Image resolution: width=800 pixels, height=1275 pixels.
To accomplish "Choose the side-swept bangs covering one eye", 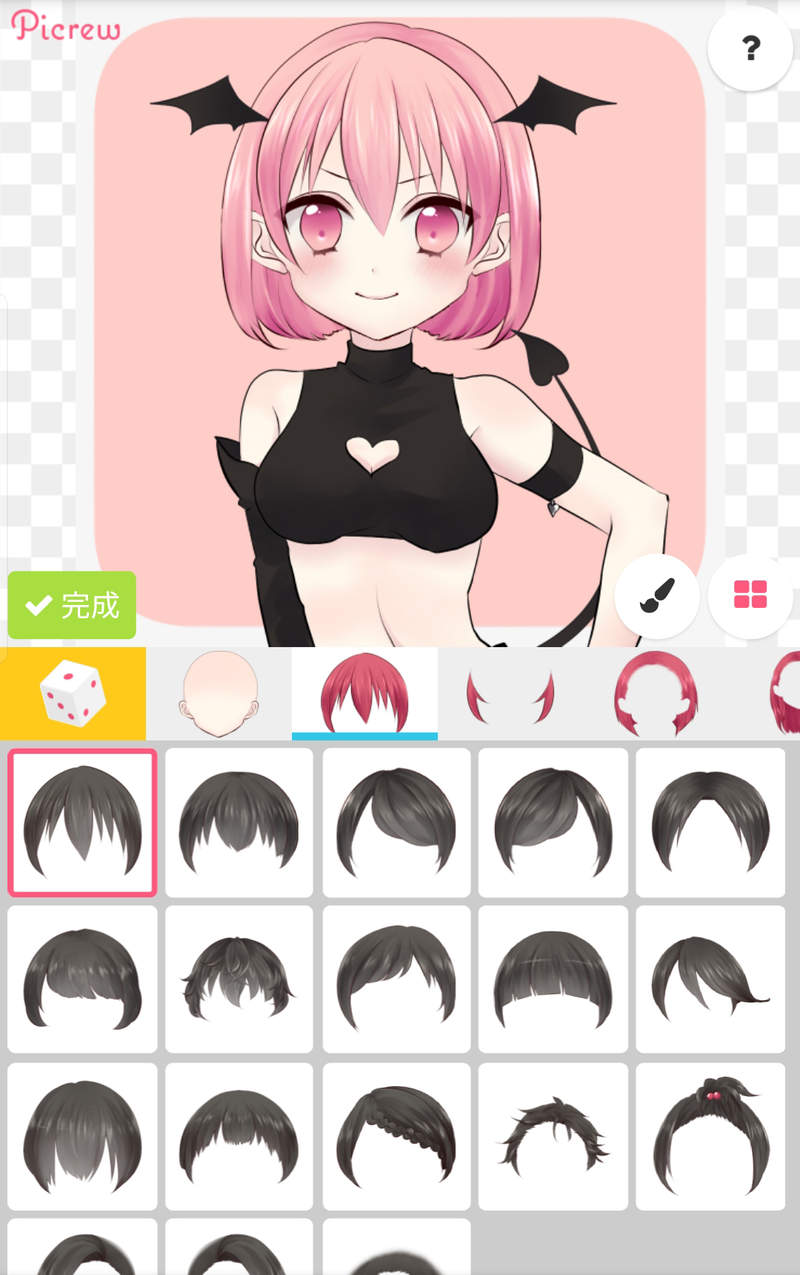I will [x=396, y=822].
